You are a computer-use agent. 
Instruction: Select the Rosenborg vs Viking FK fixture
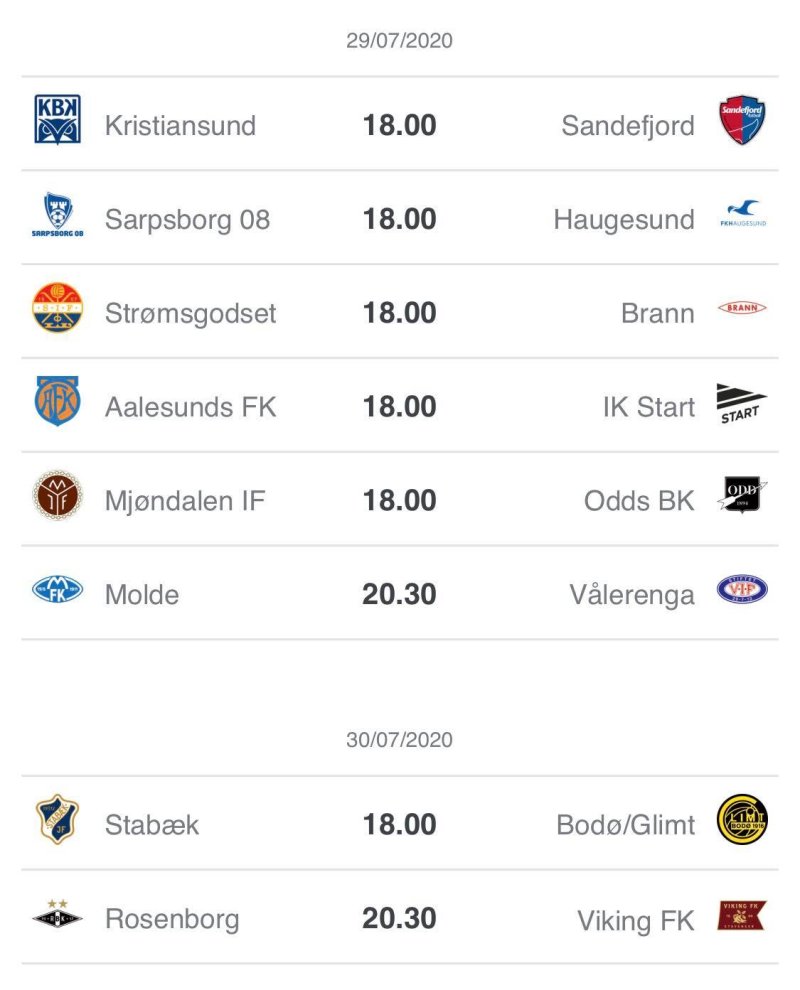399,918
